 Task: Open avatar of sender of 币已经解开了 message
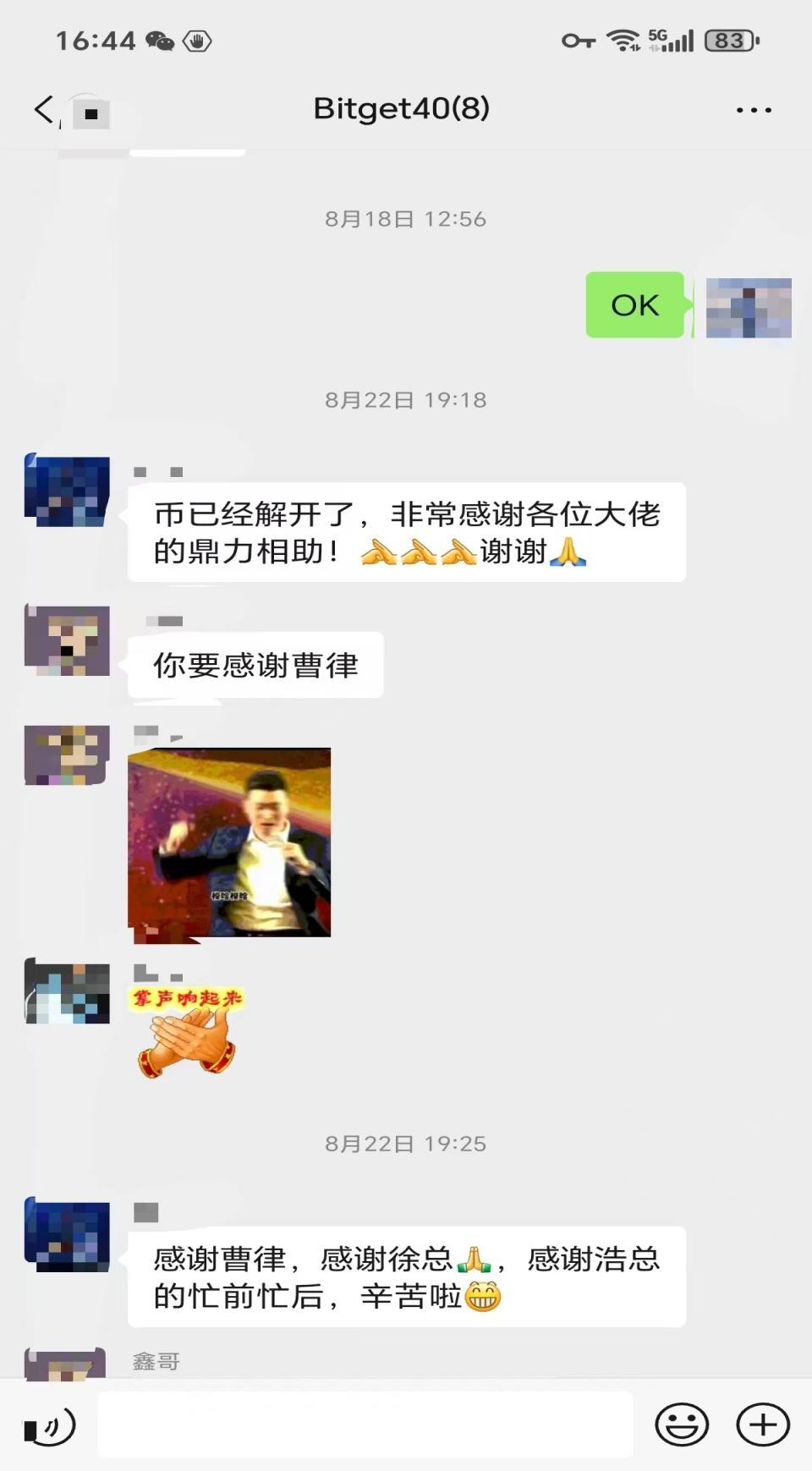[68, 490]
